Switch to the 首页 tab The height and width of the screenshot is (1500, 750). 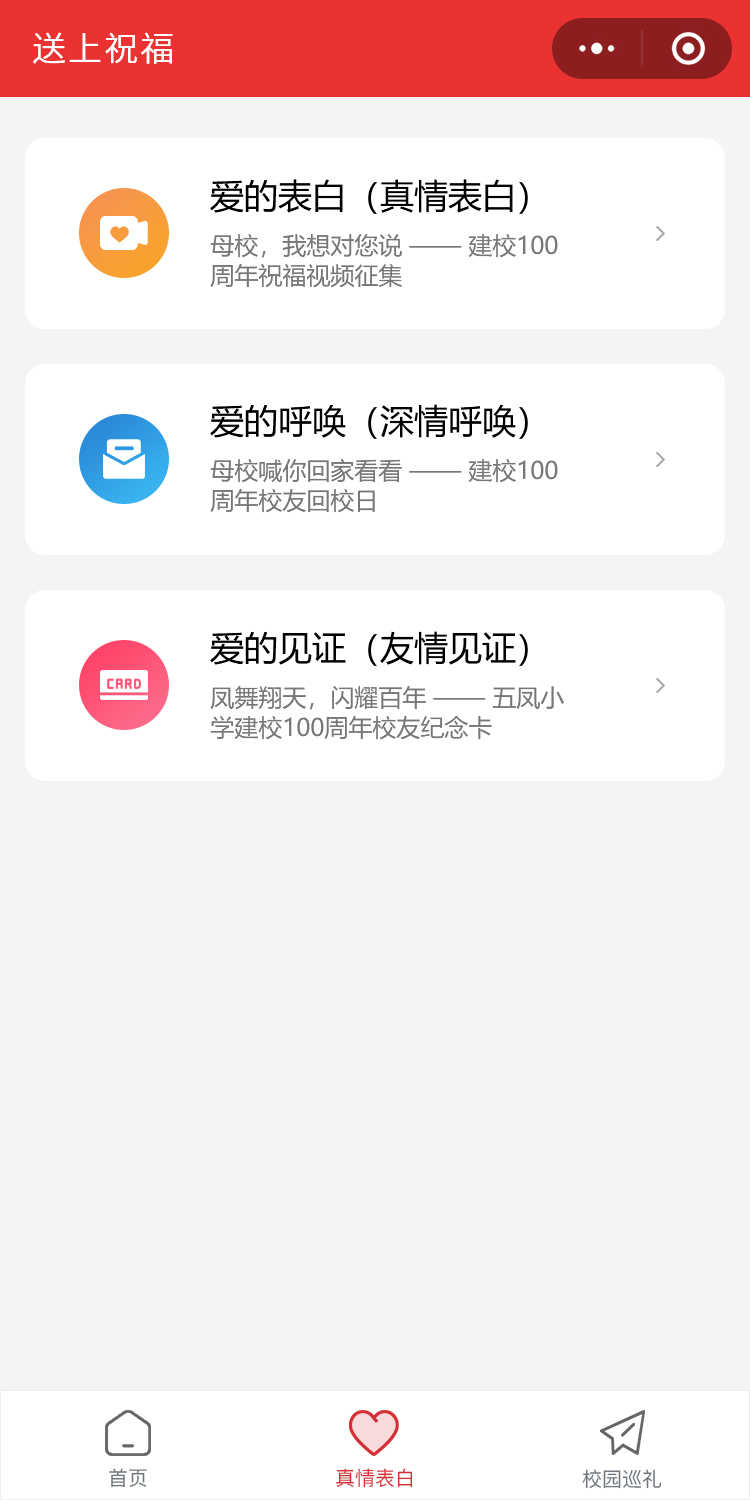[x=128, y=1446]
